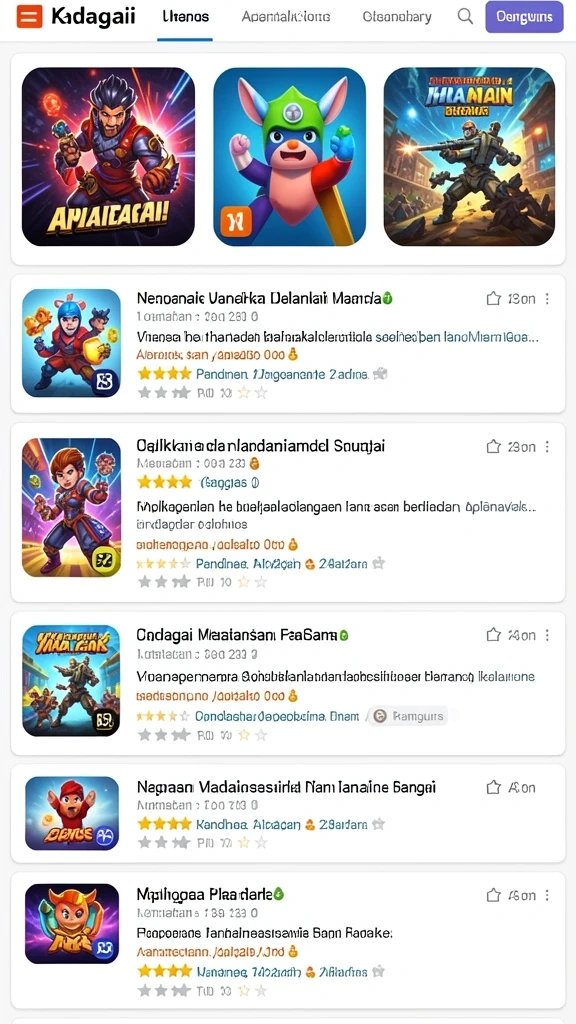The height and width of the screenshot is (1024, 576).
Task: Open the Nenoanaie Vanarka Delanlaii game listing
Action: coord(288,344)
